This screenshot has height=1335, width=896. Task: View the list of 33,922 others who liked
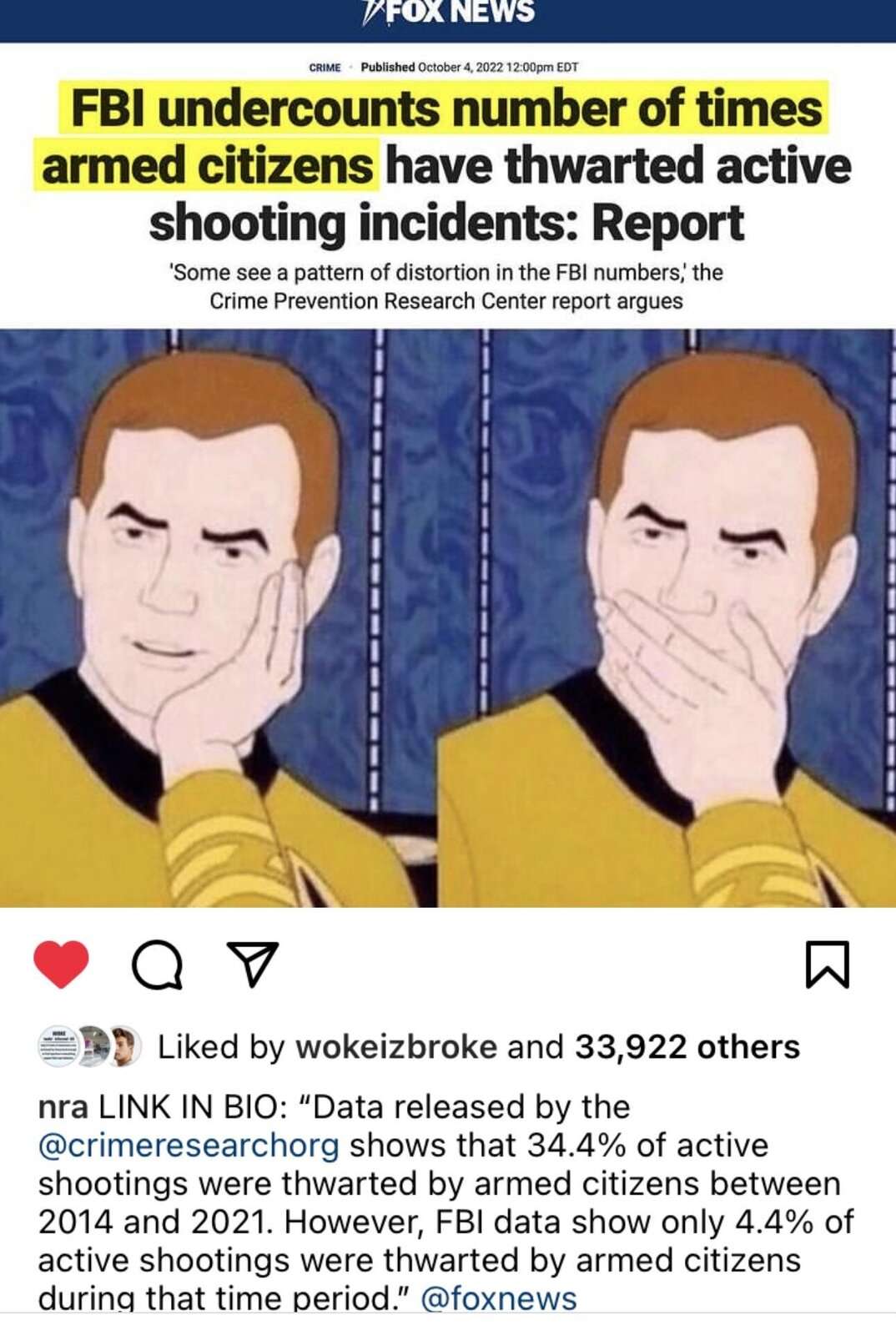(687, 1046)
